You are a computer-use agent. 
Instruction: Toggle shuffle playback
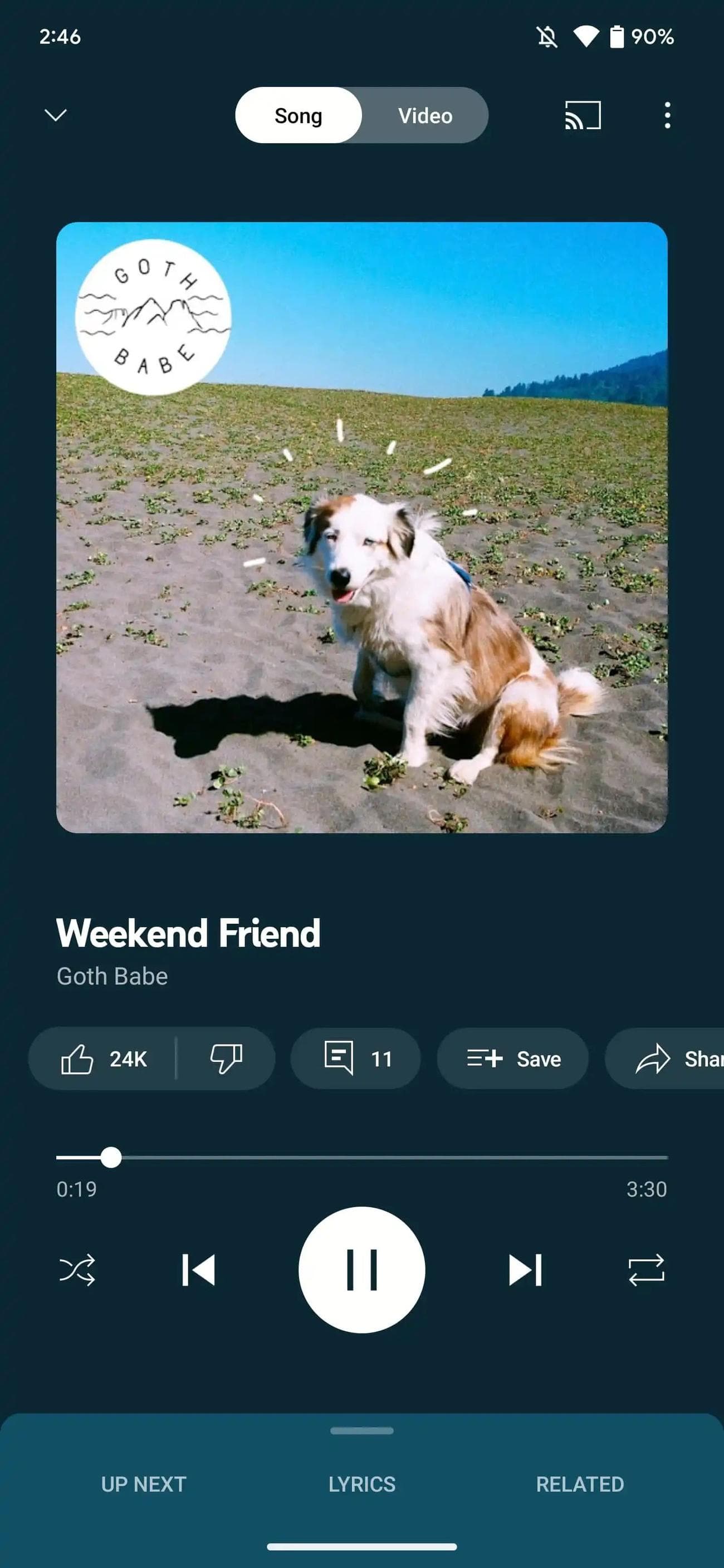tap(77, 1270)
